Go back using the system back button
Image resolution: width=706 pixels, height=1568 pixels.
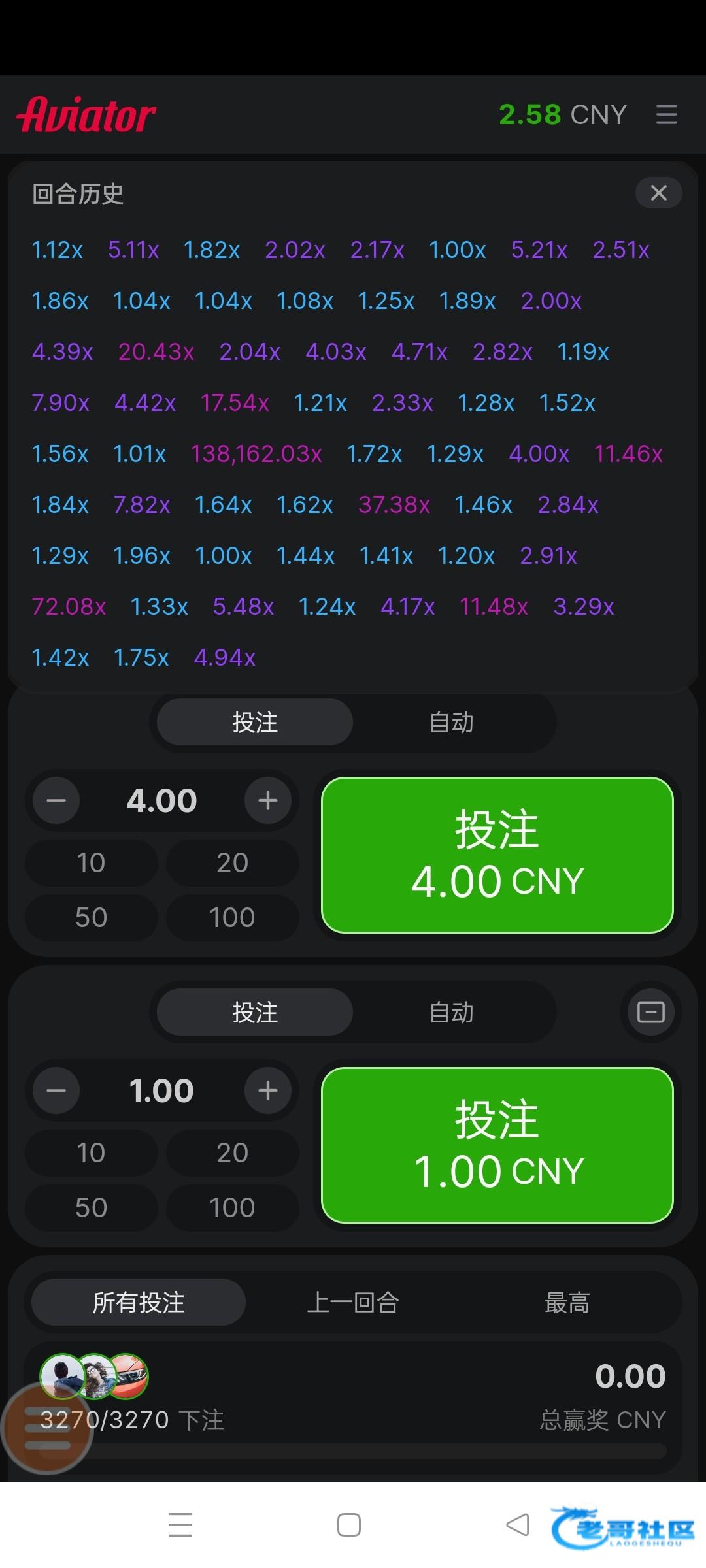click(x=518, y=1525)
